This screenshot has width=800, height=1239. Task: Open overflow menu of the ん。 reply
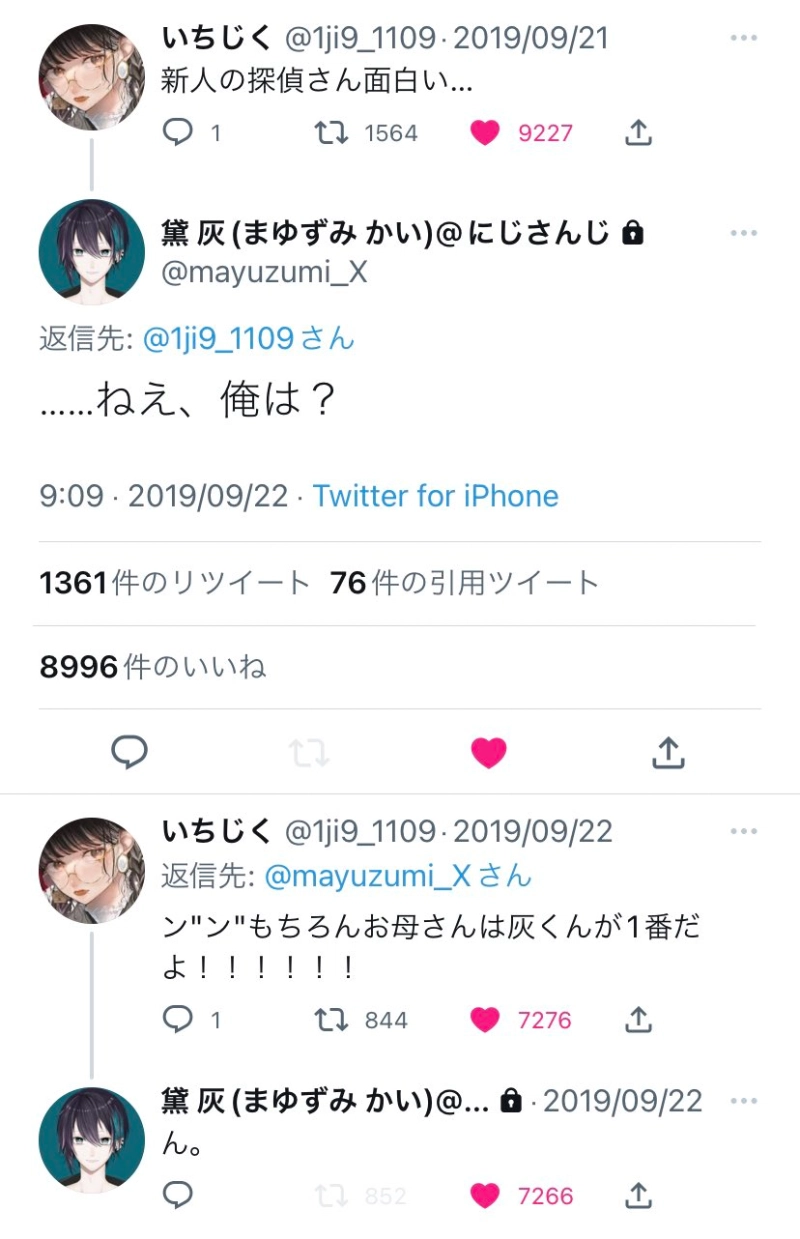pyautogui.click(x=744, y=1102)
